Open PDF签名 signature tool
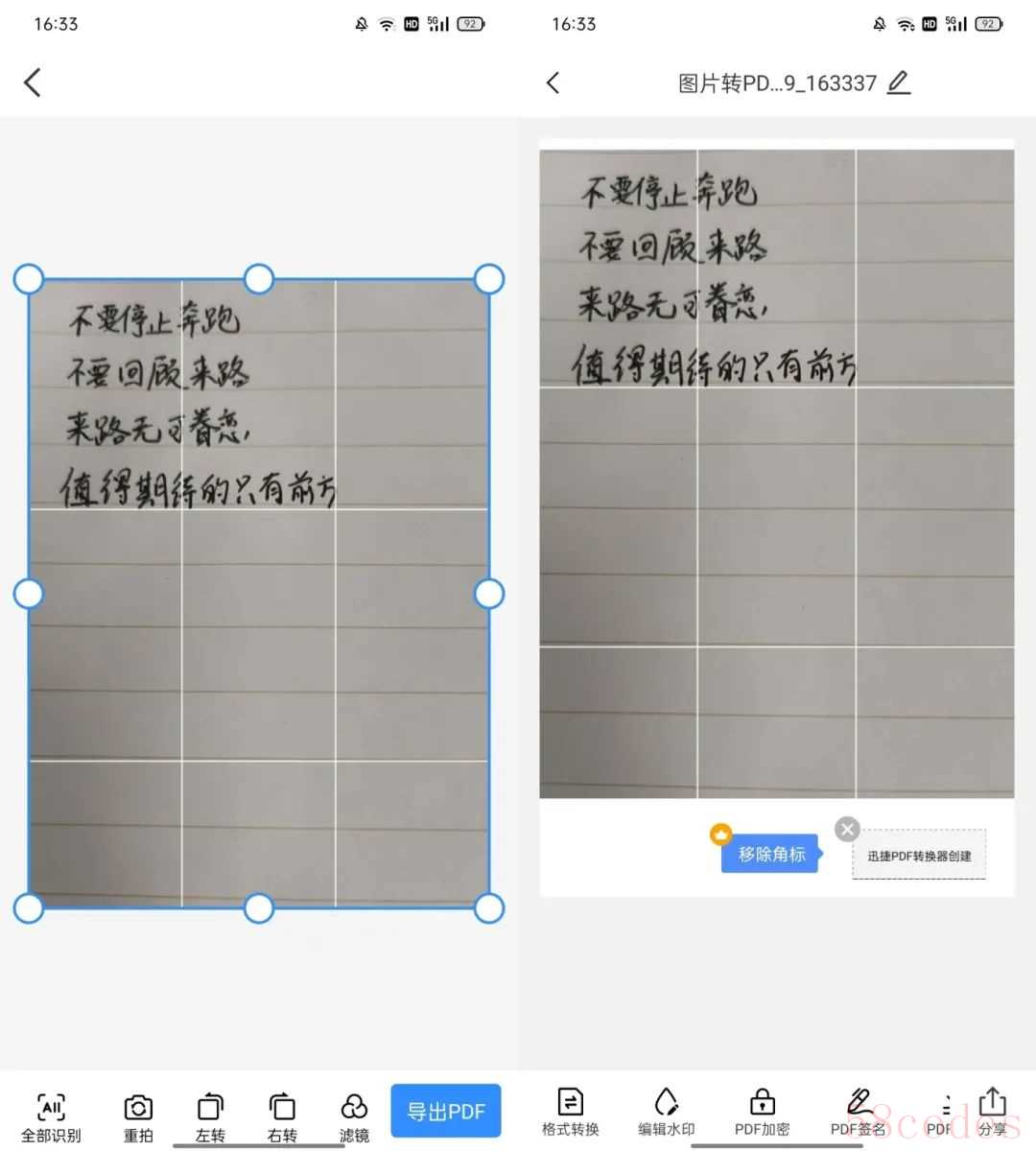The width and height of the screenshot is (1036, 1151). tap(858, 1113)
